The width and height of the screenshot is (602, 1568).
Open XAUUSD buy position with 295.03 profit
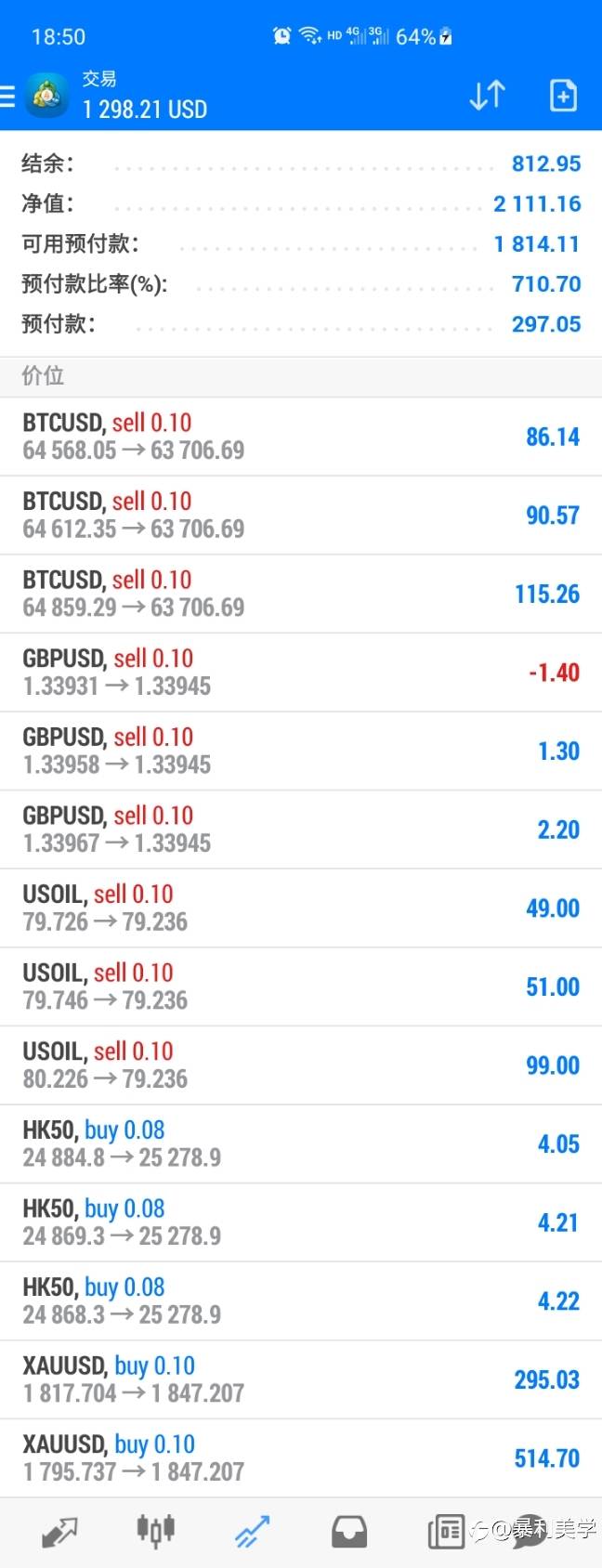301,1379
